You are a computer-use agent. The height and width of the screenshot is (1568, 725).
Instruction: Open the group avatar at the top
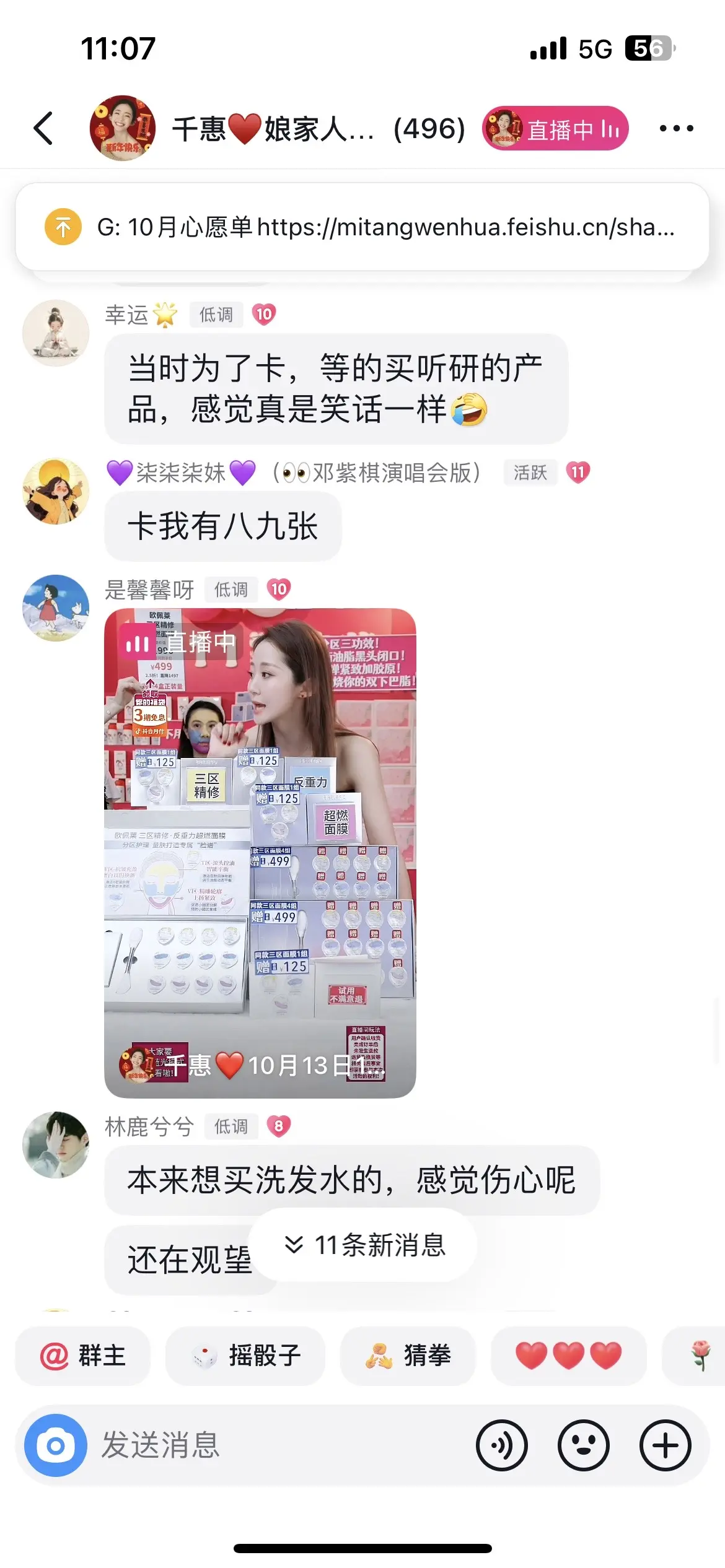pos(123,128)
